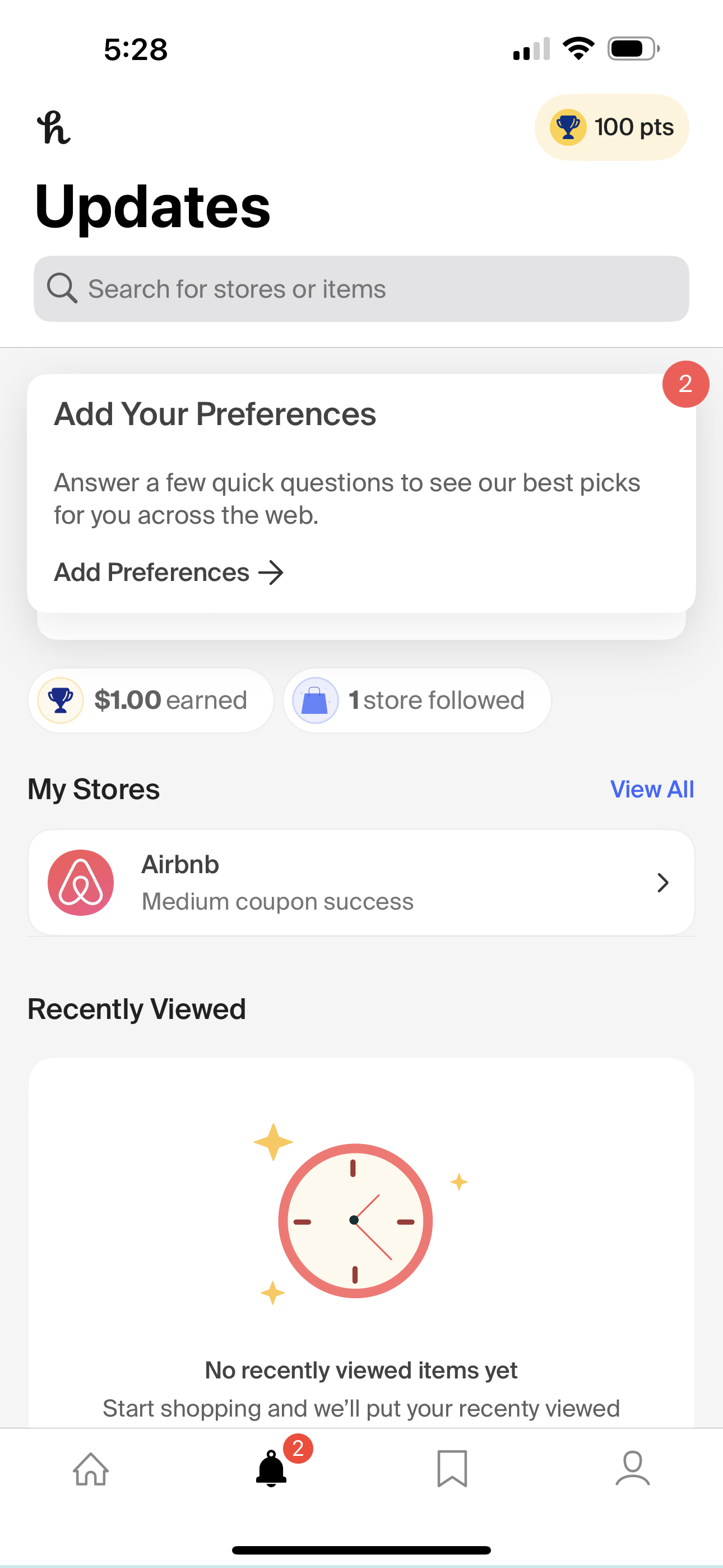Open the '1 store followed' chip
Screen dimensions: 723x1568
416,700
